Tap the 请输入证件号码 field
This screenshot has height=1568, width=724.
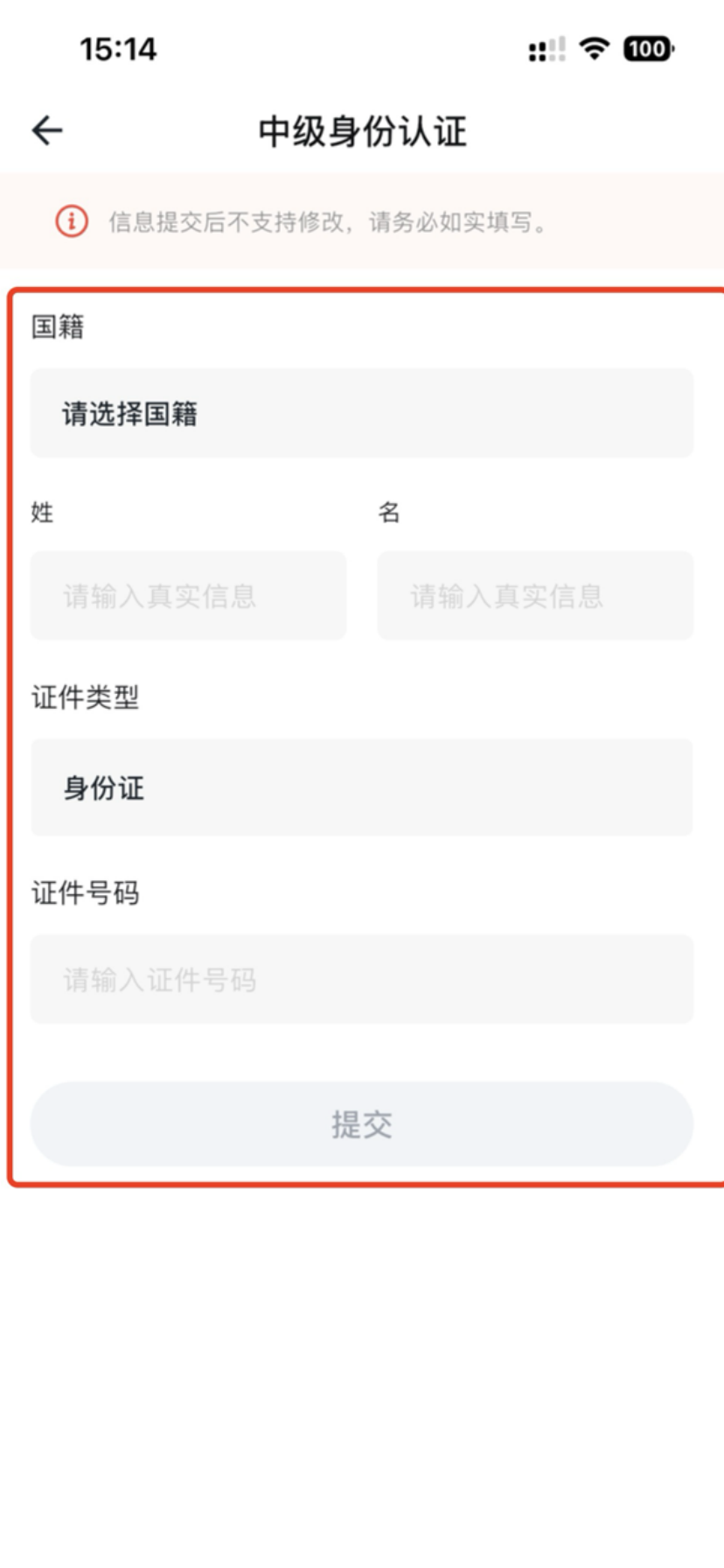point(362,979)
